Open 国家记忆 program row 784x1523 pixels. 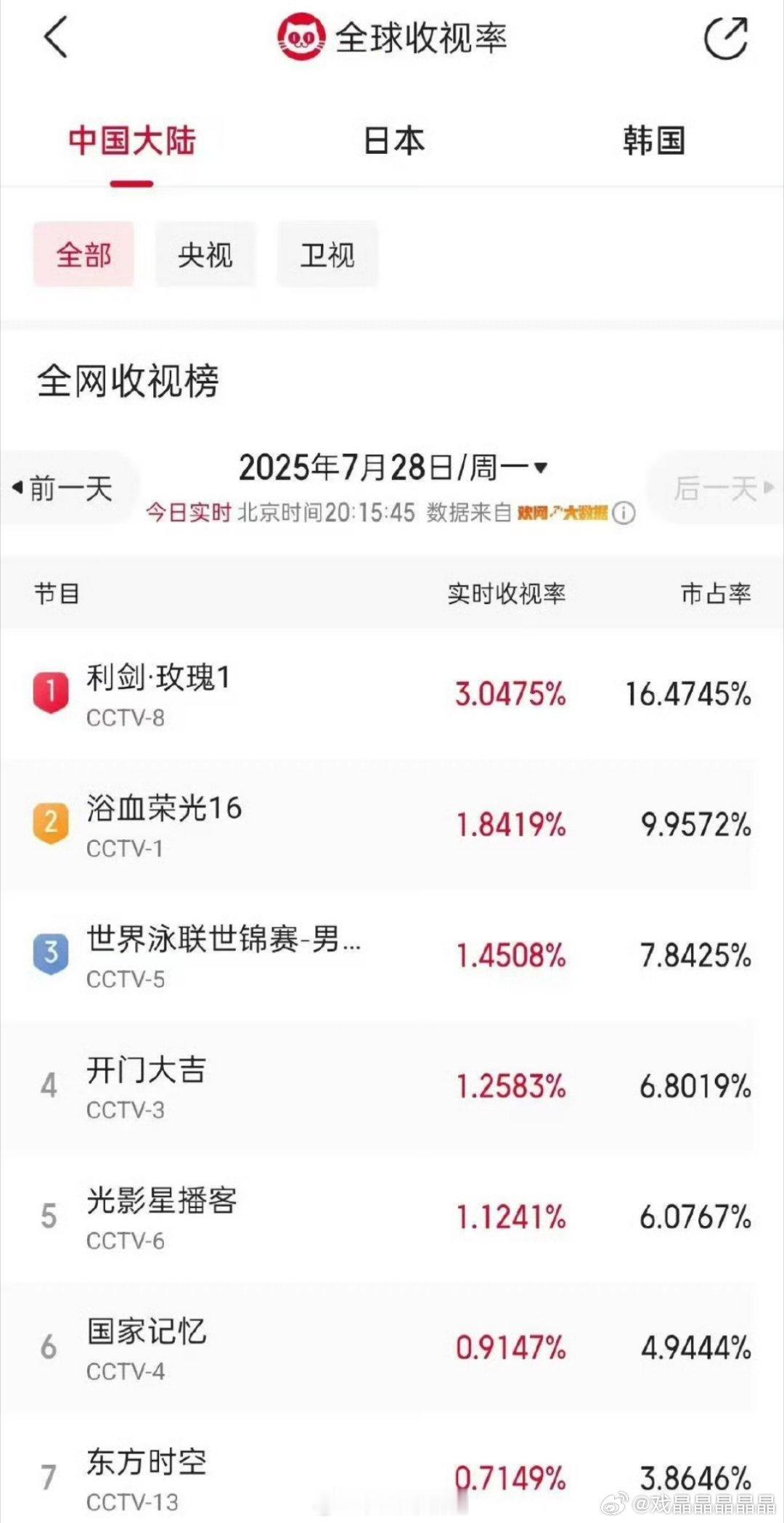pos(392,1348)
